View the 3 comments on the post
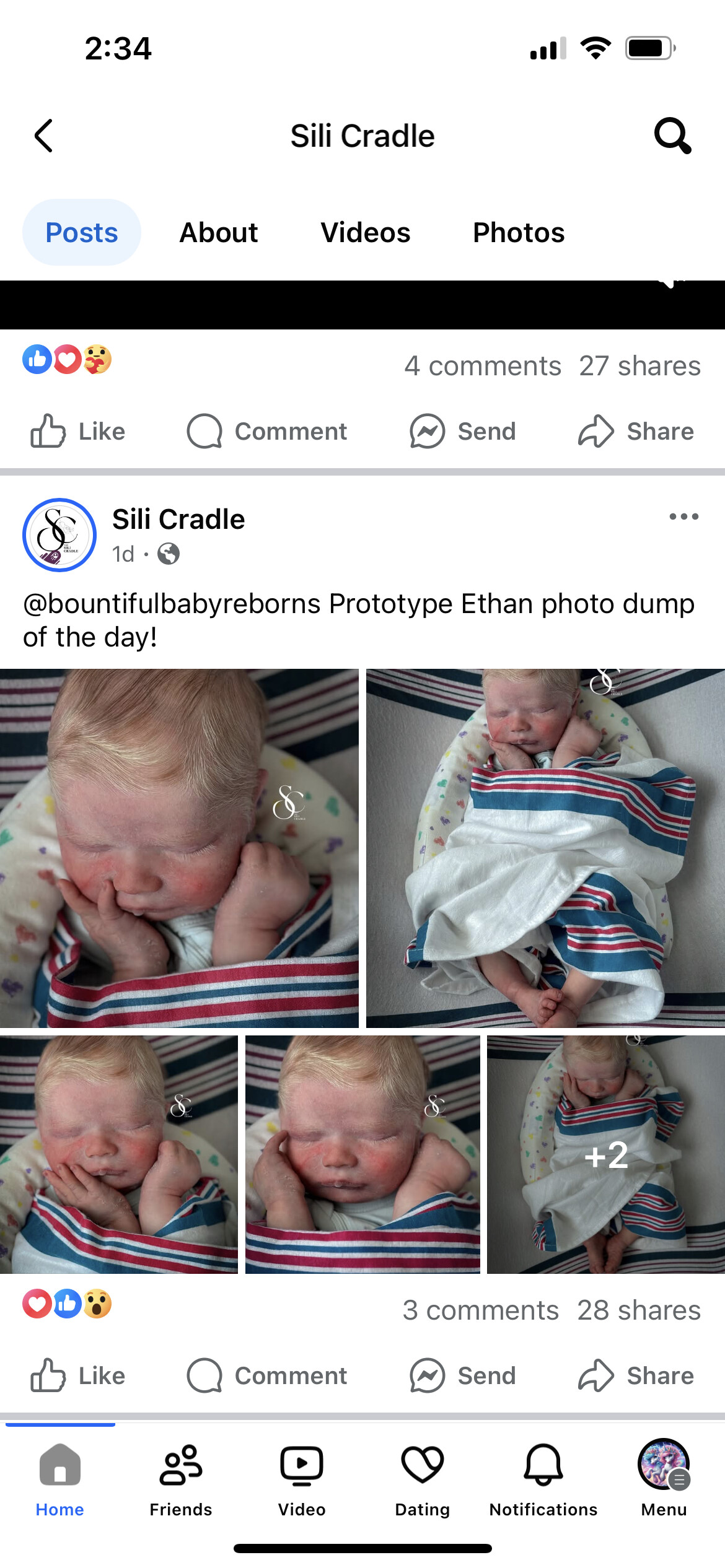The height and width of the screenshot is (1568, 725). [480, 1310]
